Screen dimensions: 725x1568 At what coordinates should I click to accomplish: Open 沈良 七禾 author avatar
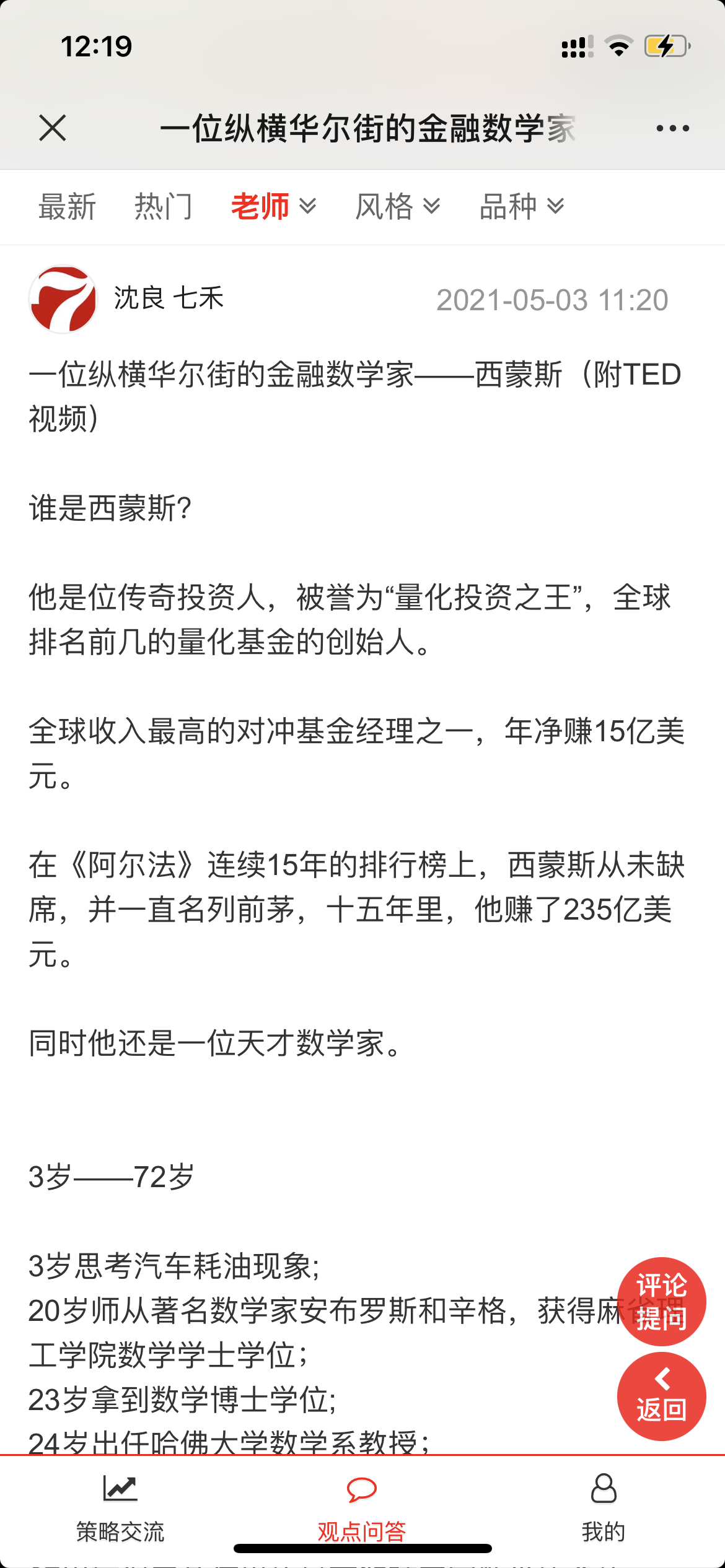63,299
